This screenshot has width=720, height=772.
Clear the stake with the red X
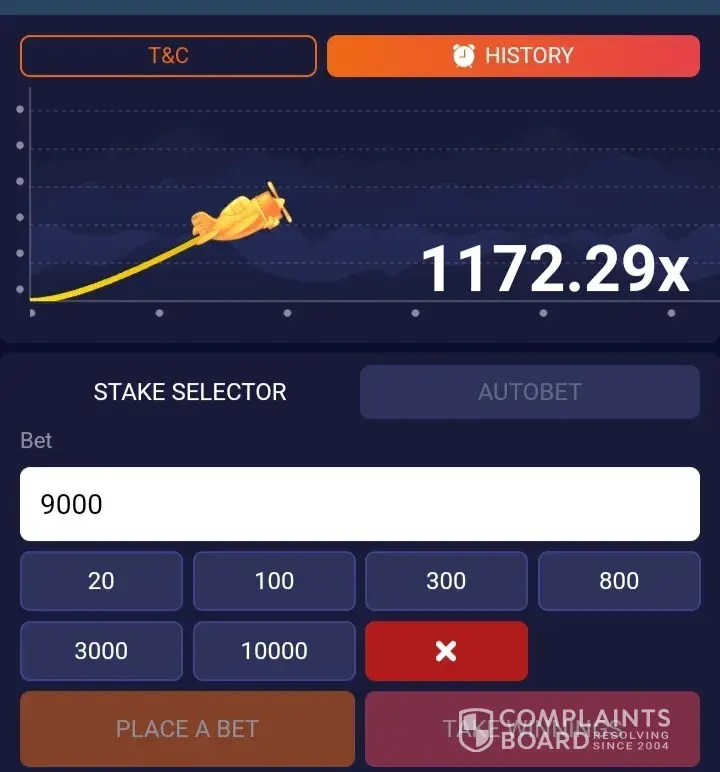click(446, 651)
